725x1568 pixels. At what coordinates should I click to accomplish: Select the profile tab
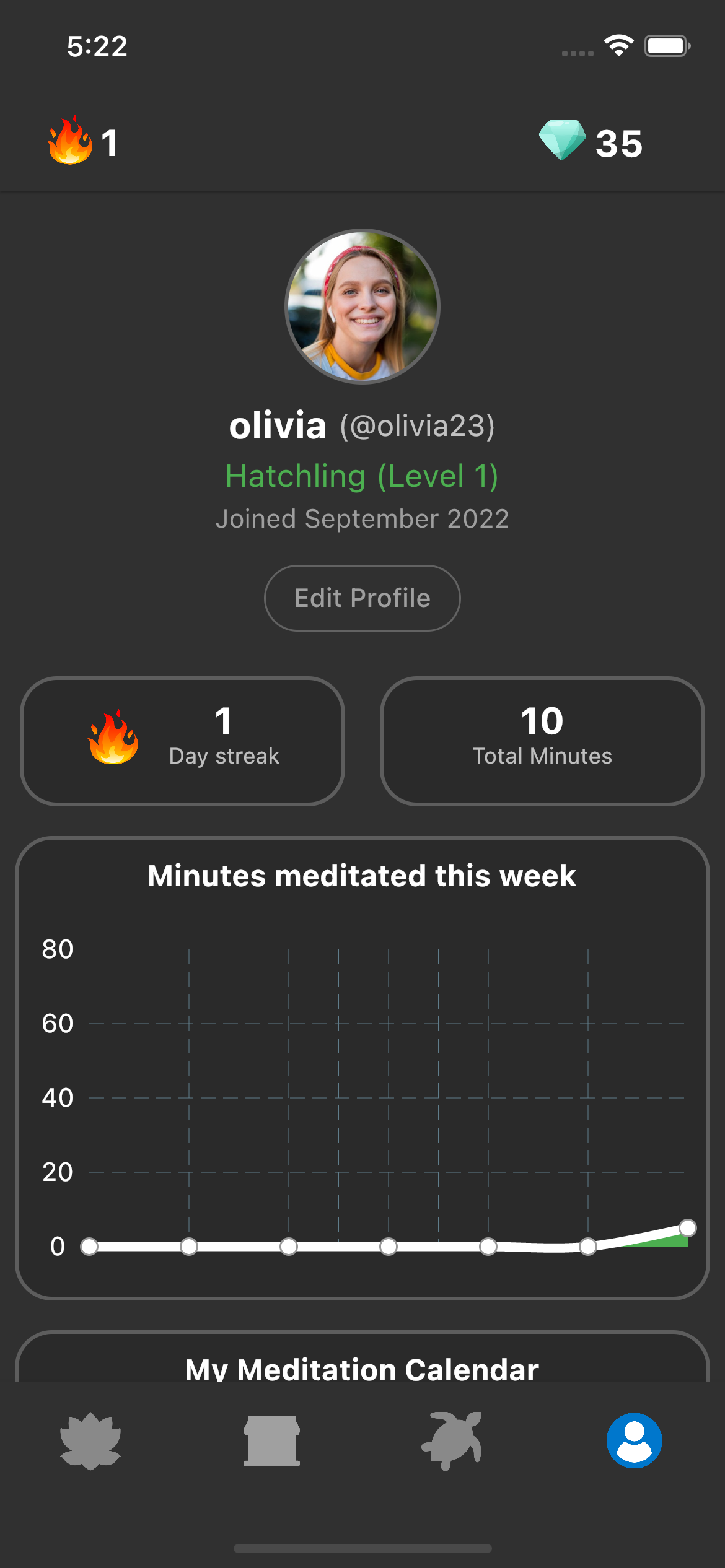pyautogui.click(x=634, y=1440)
